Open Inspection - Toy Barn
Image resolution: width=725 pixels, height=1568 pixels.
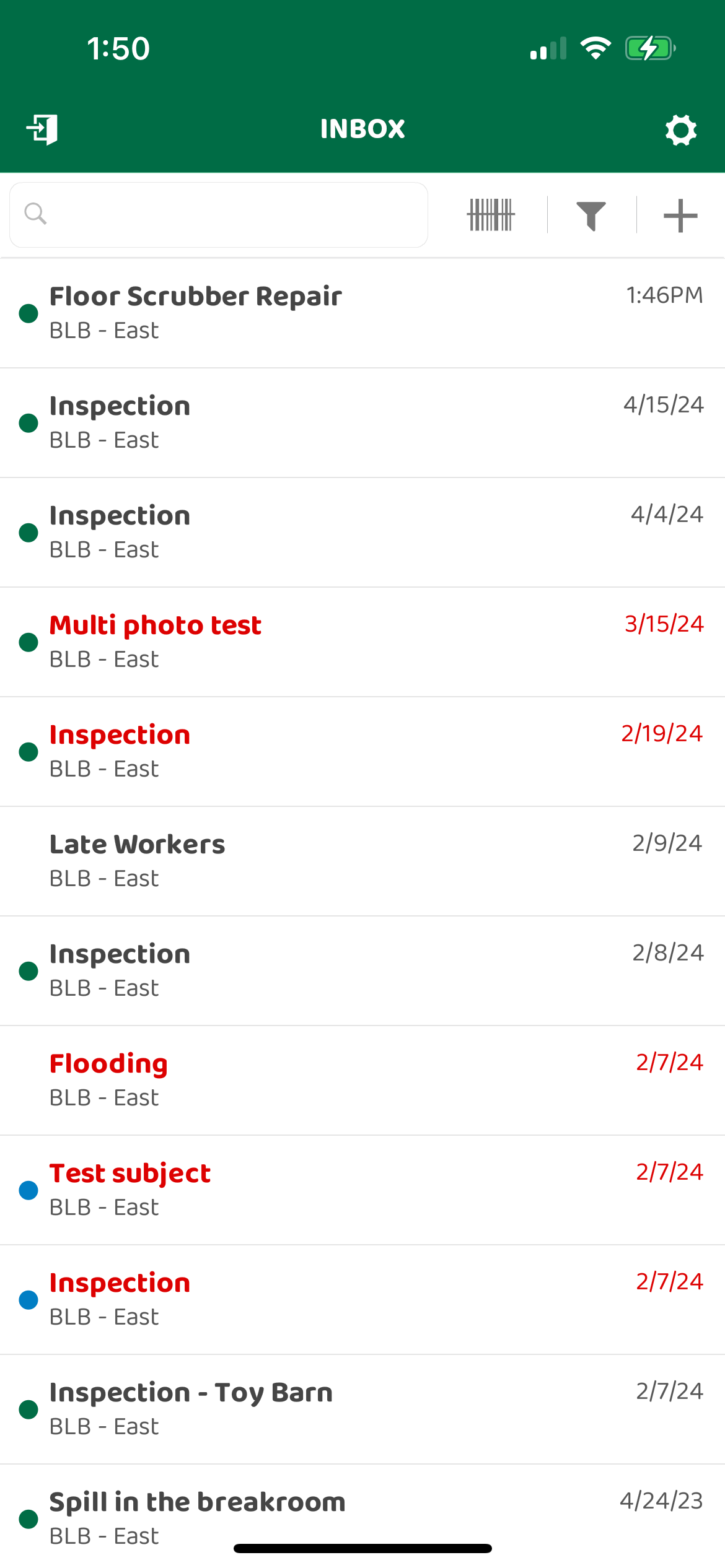(362, 1409)
